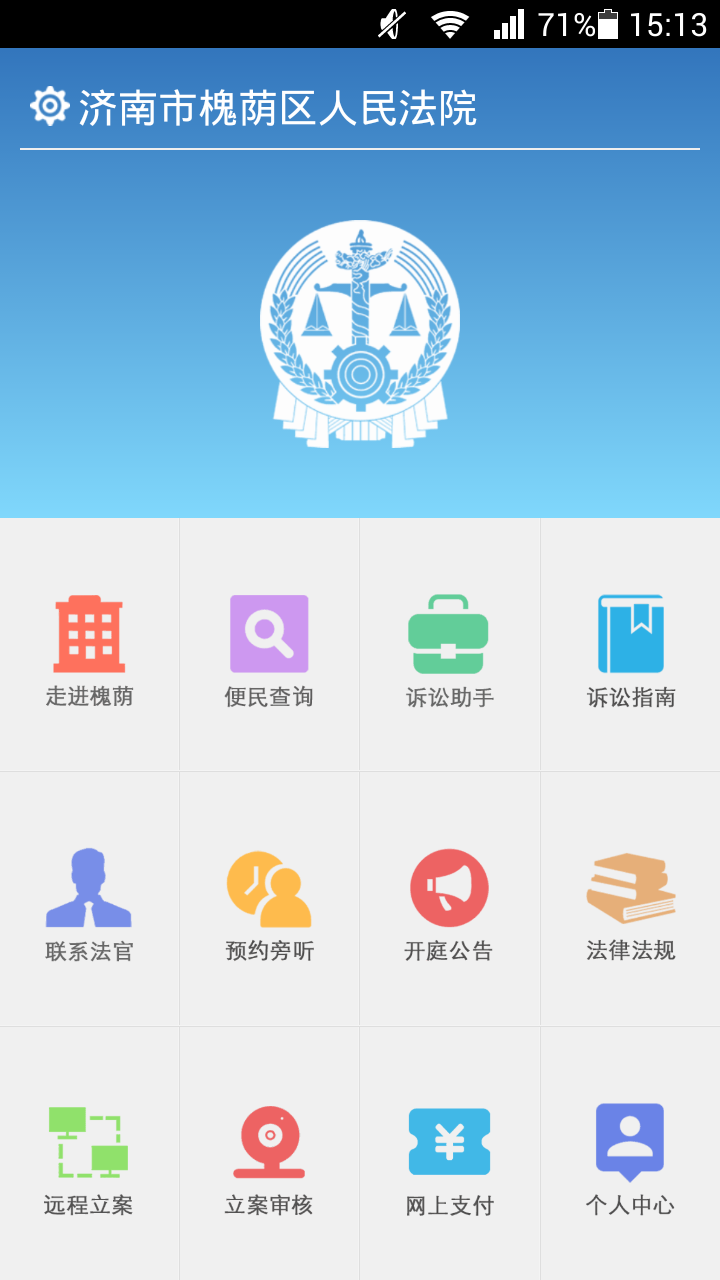View 开庭公告 announcements
The image size is (720, 1280).
tap(450, 899)
